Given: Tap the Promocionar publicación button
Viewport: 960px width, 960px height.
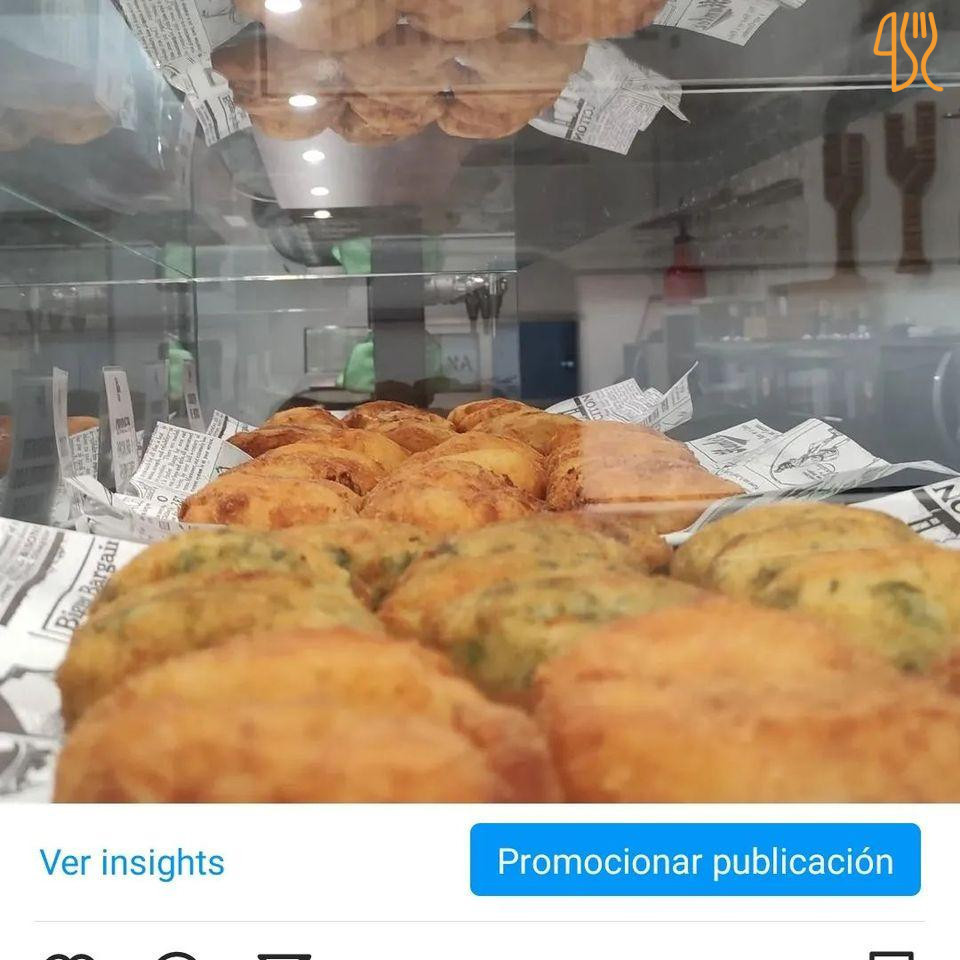Looking at the screenshot, I should 695,860.
